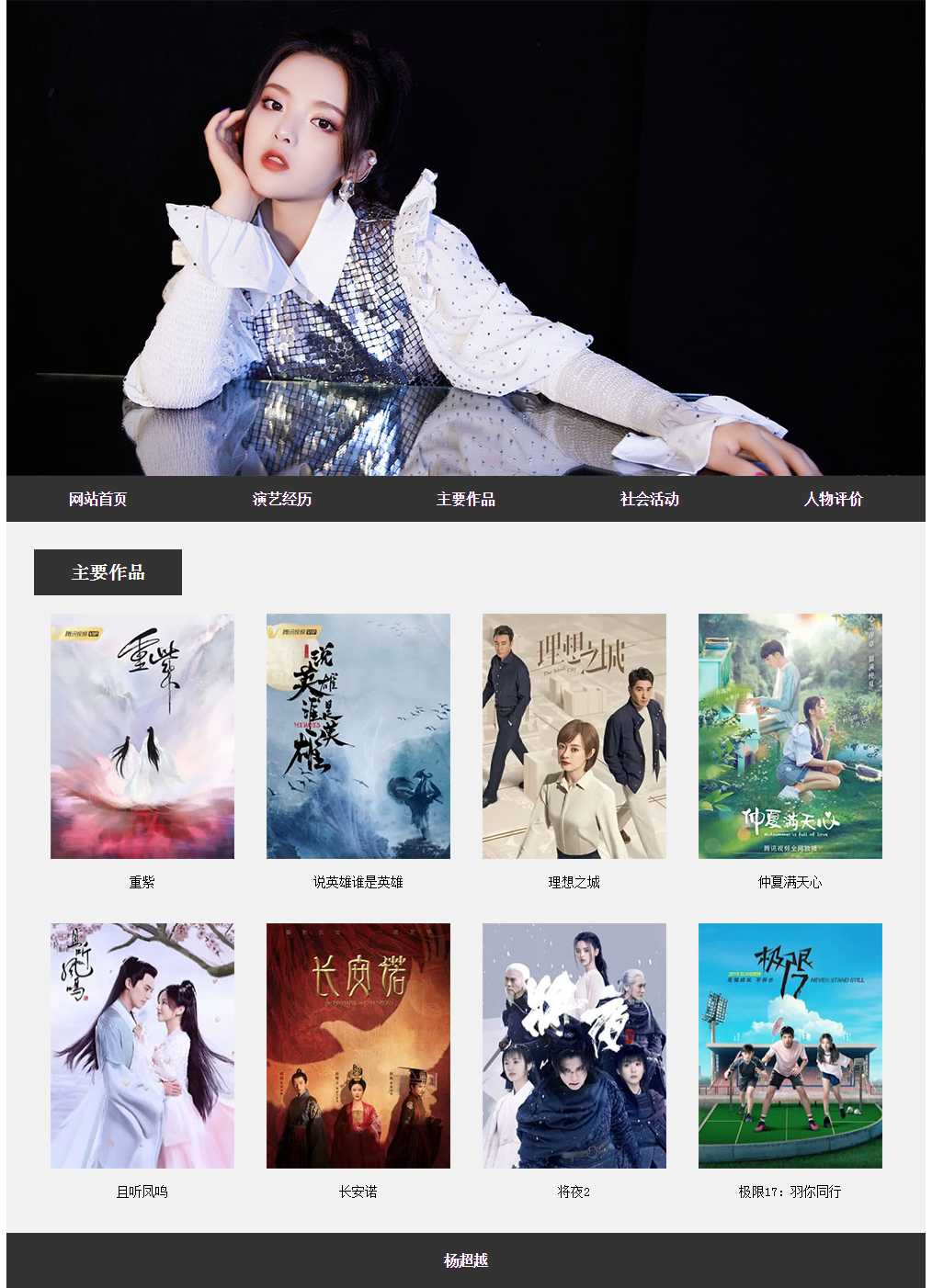
Task: Select the 理想之城 poster
Action: pyautogui.click(x=574, y=736)
